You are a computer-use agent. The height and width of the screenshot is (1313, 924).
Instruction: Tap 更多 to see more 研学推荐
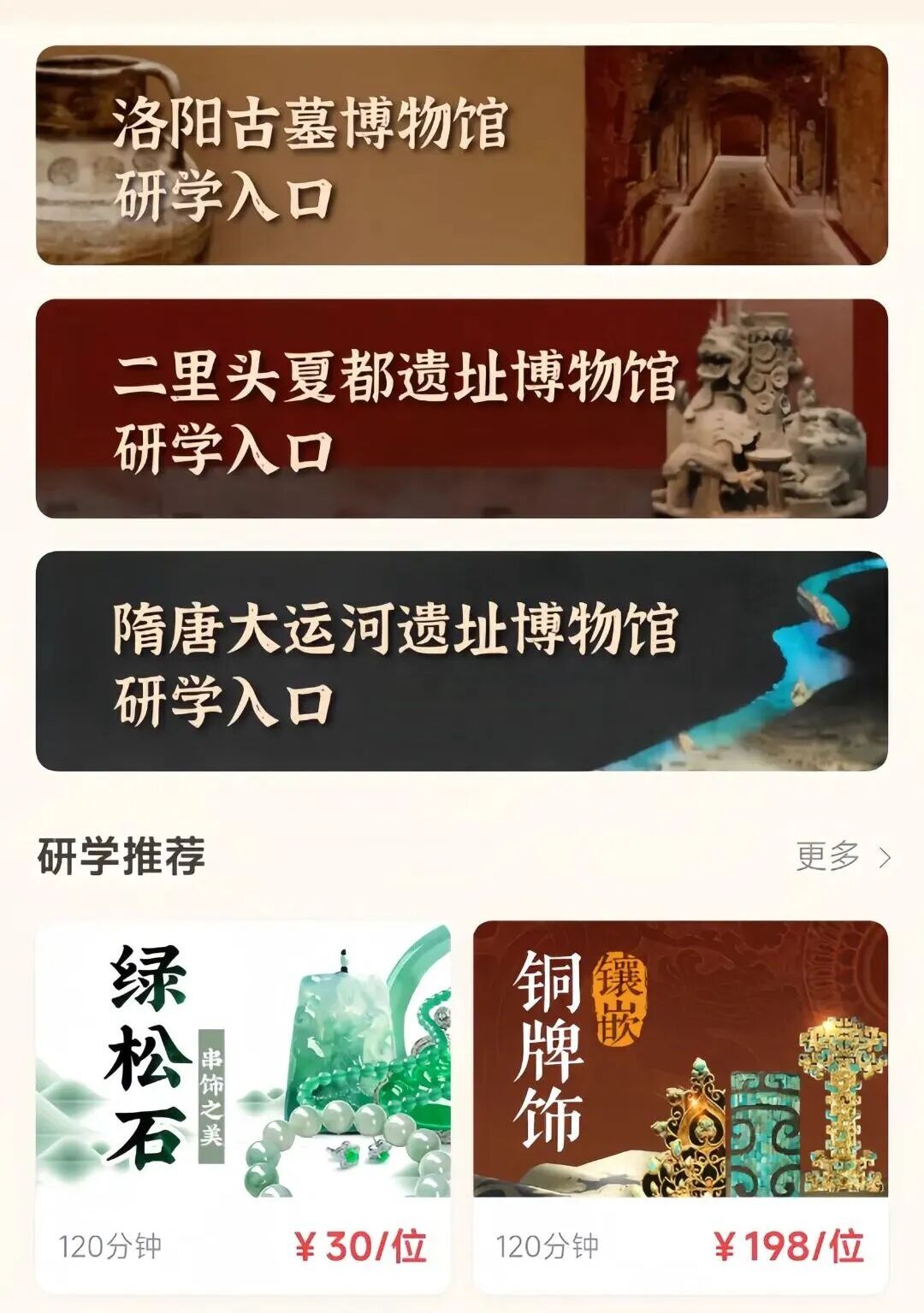coord(842,856)
